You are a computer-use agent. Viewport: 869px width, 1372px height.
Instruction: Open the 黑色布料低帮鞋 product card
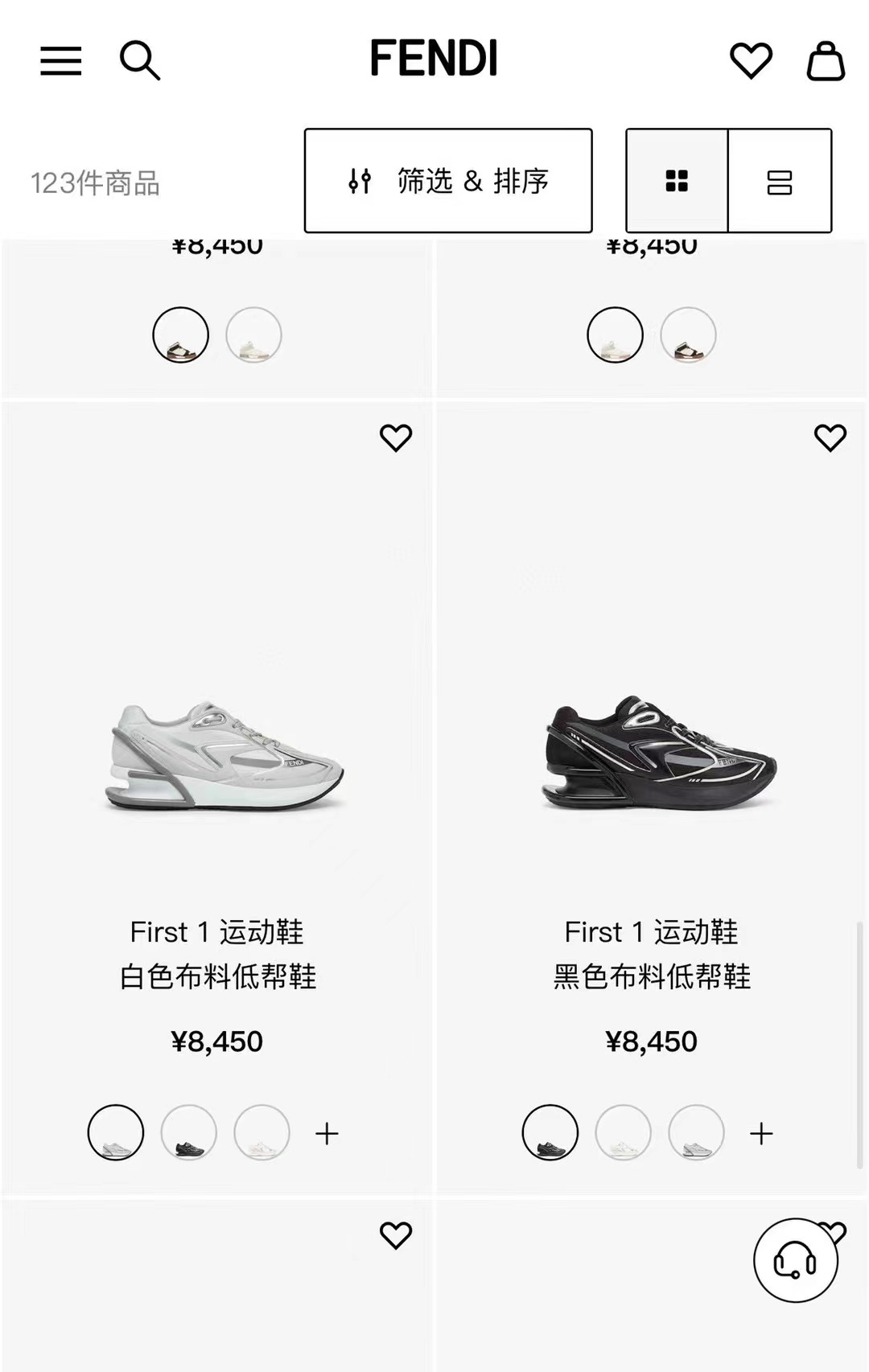[x=652, y=756]
